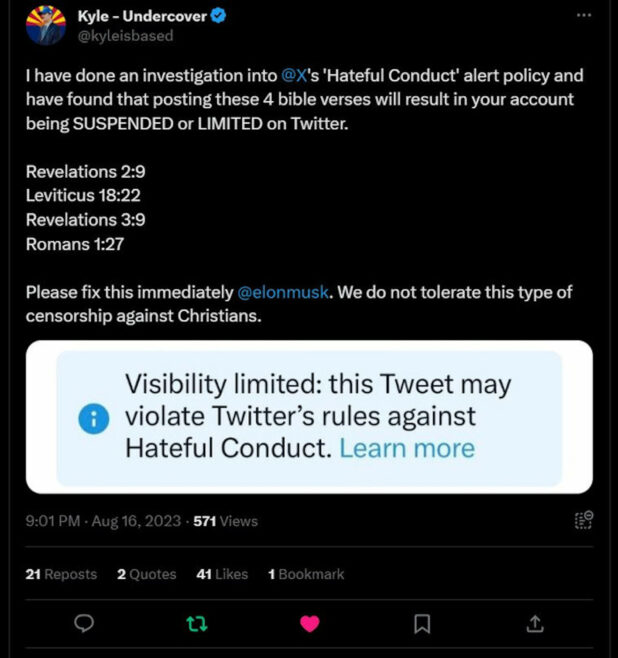View the list of 21 Reposts
The height and width of the screenshot is (658, 618).
[61, 574]
